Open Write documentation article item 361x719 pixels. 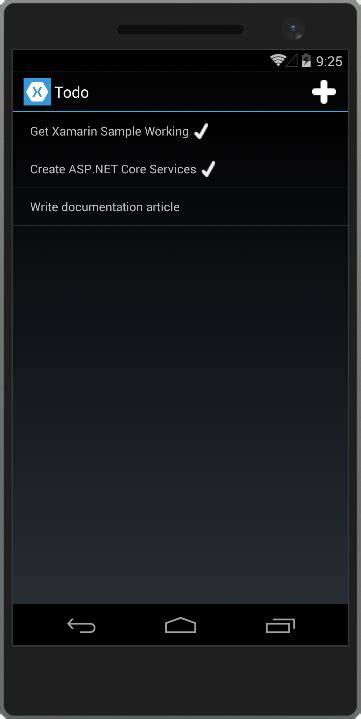click(180, 206)
